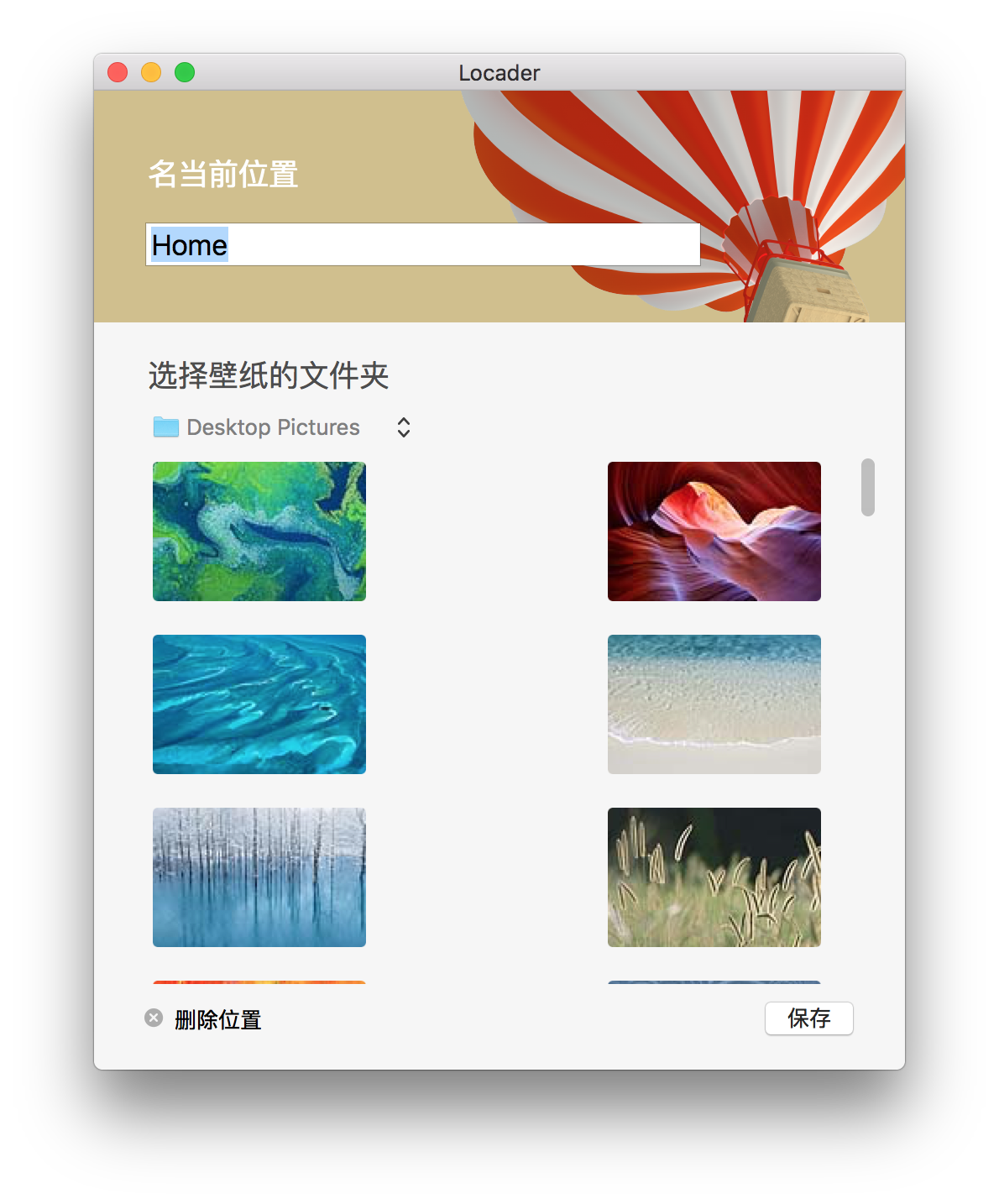This screenshot has width=999, height=1204.
Task: Choose the foxtail grass wallpaper
Action: click(714, 877)
